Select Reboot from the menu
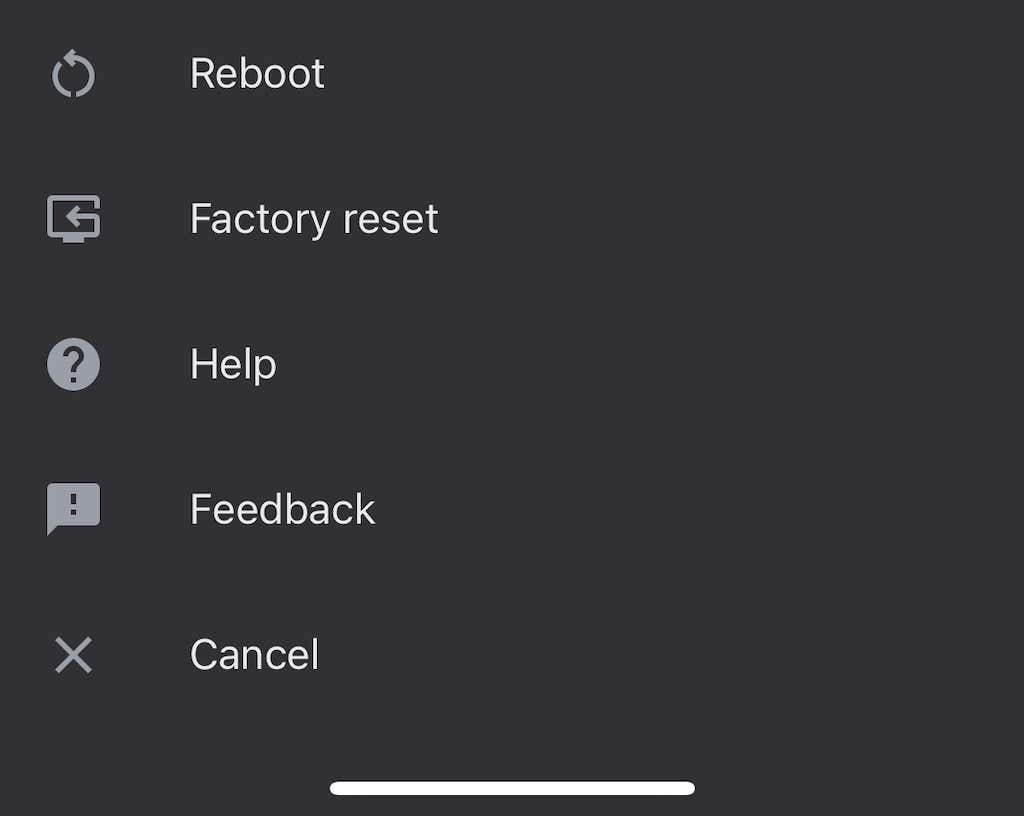The height and width of the screenshot is (816, 1024). tap(257, 74)
